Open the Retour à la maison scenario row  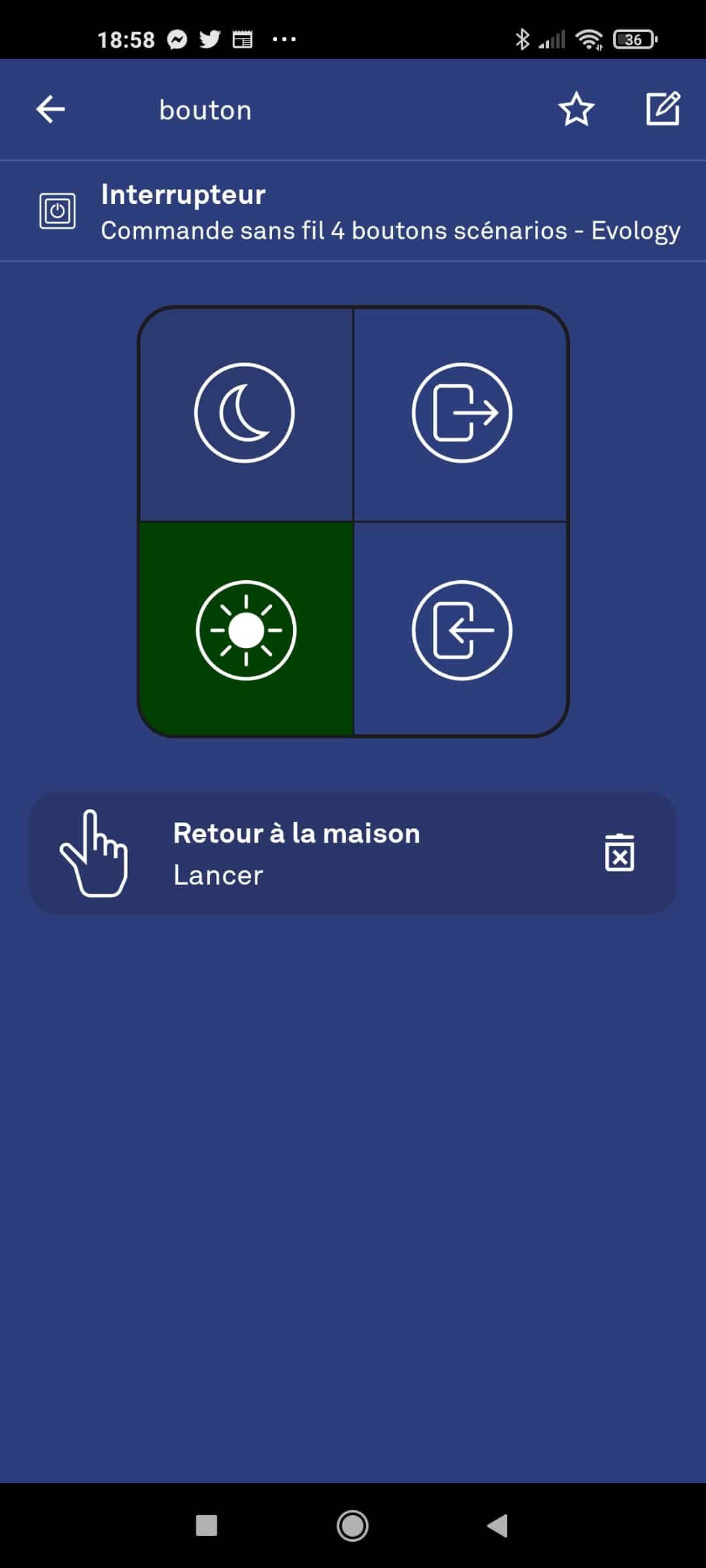[x=353, y=853]
